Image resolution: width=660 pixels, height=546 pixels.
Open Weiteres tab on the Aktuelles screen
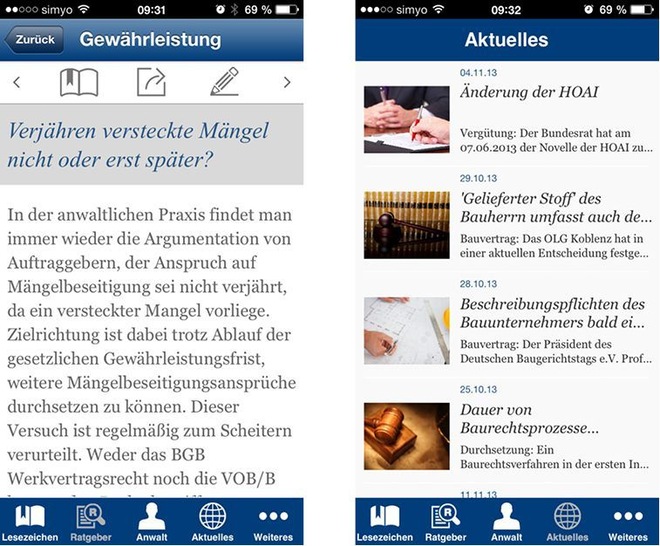click(627, 522)
